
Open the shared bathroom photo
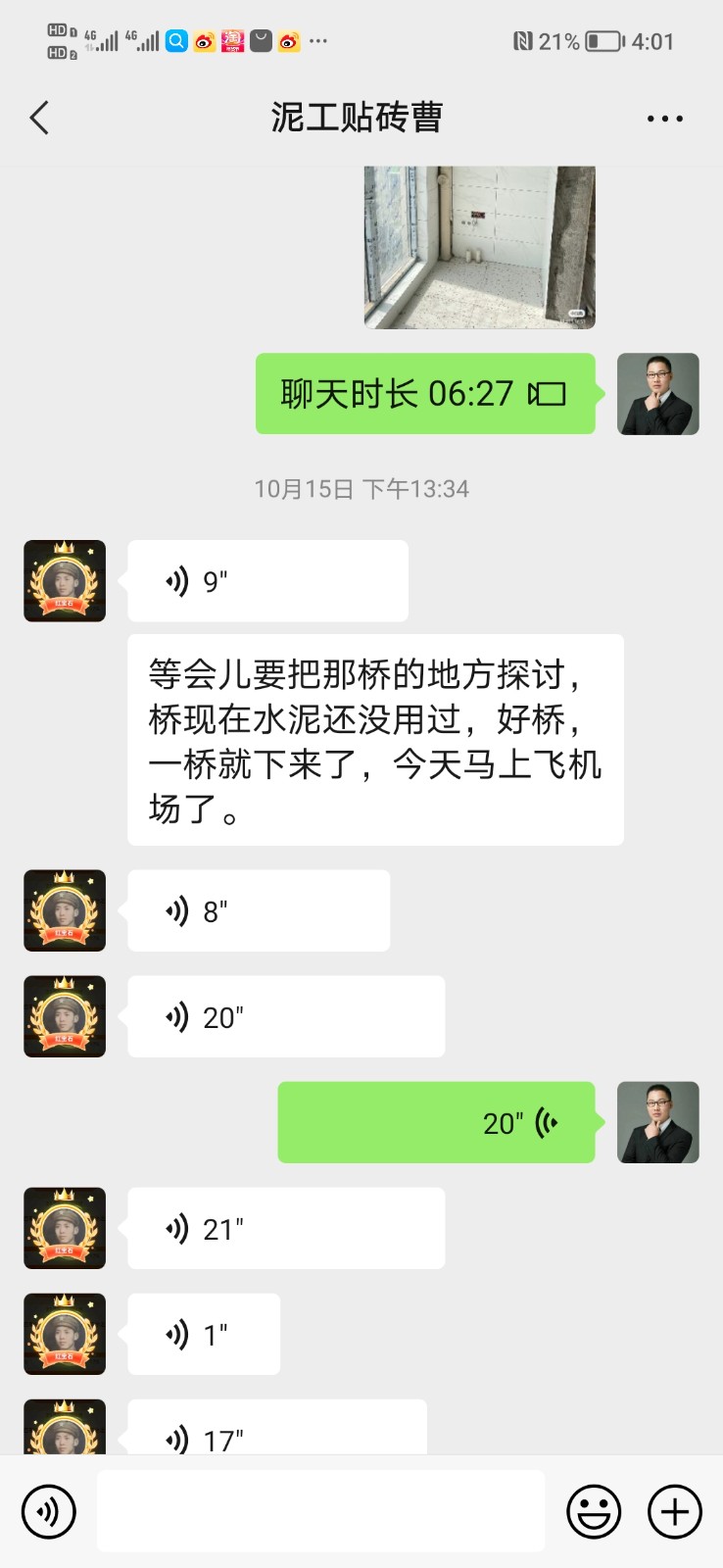point(479,247)
